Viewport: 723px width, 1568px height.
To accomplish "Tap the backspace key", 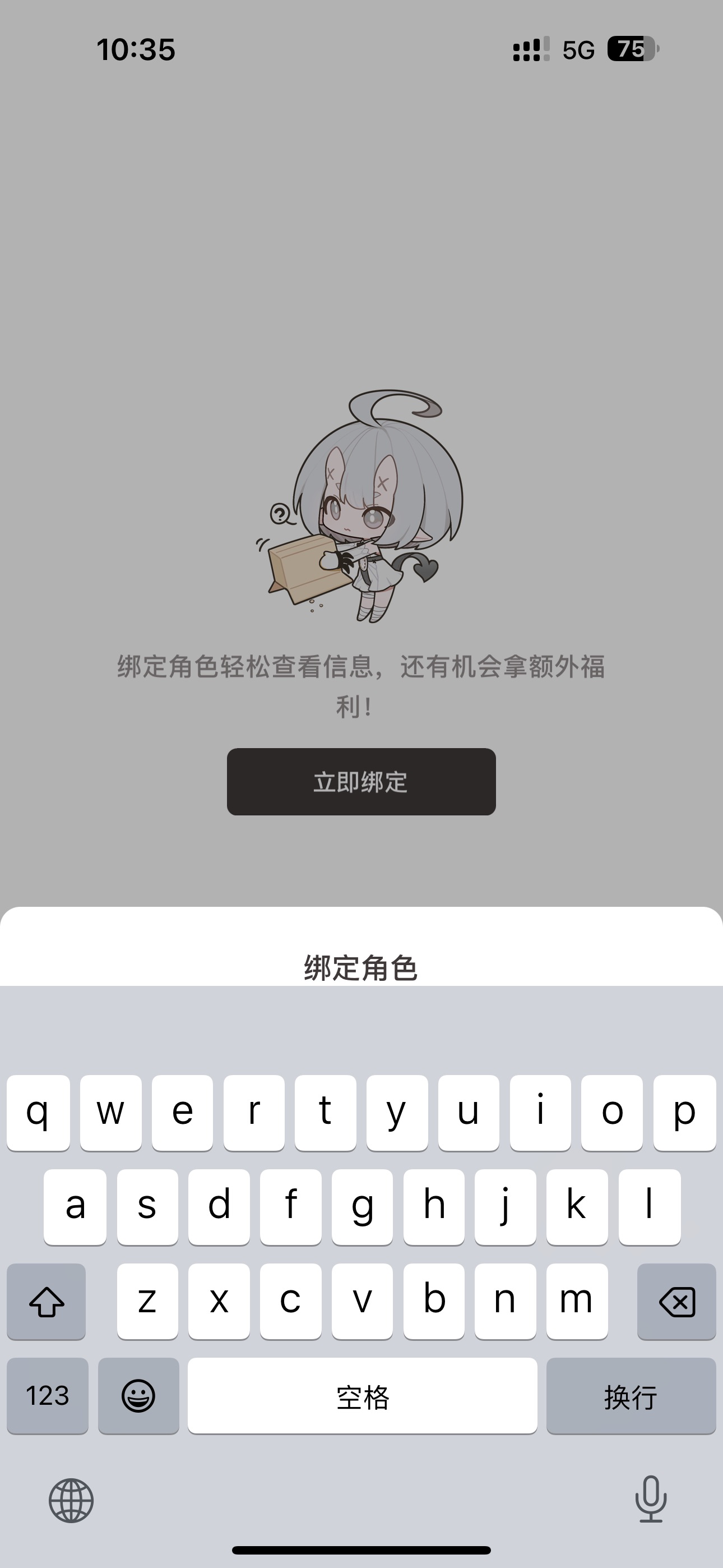I will [x=676, y=1302].
